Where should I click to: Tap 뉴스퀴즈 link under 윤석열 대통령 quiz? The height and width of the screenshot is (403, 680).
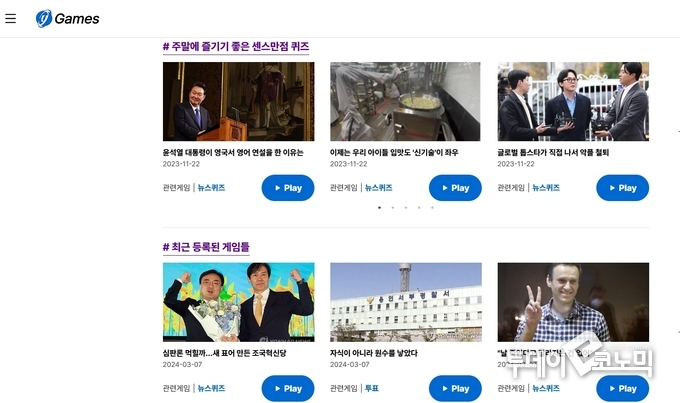(x=211, y=188)
